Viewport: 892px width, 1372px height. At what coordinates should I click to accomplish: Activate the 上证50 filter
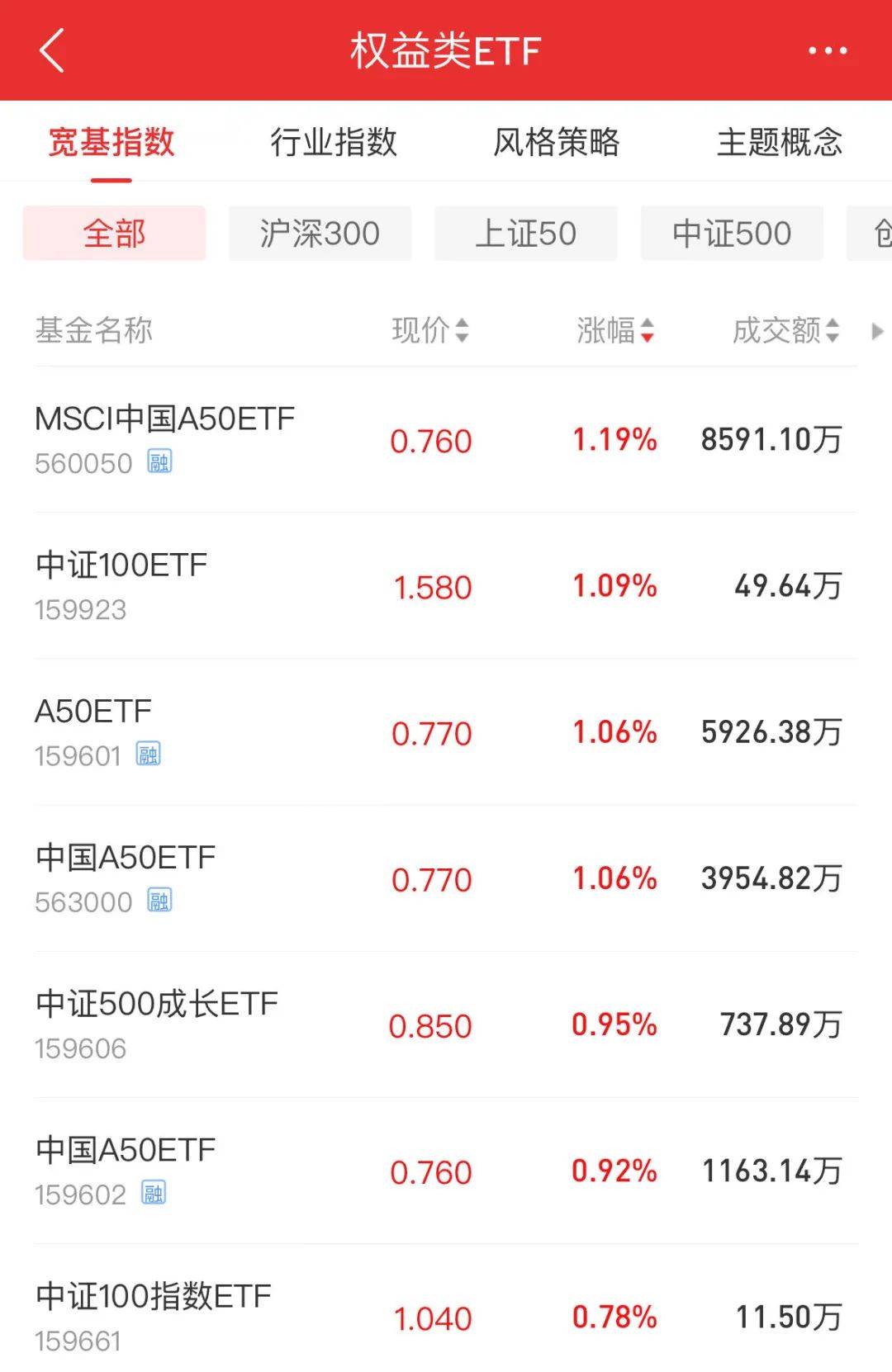[525, 233]
